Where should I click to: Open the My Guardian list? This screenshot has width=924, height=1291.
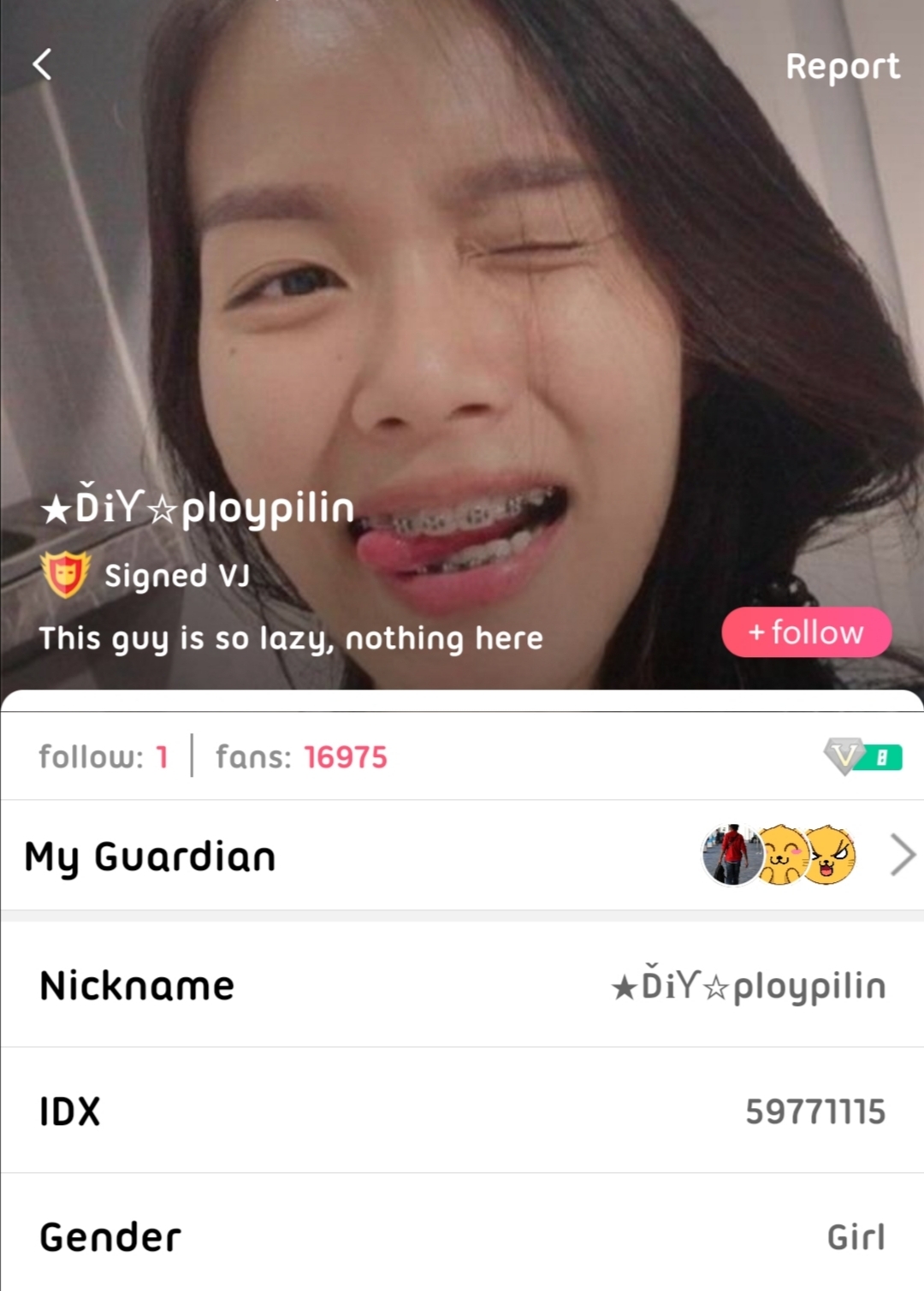(462, 856)
